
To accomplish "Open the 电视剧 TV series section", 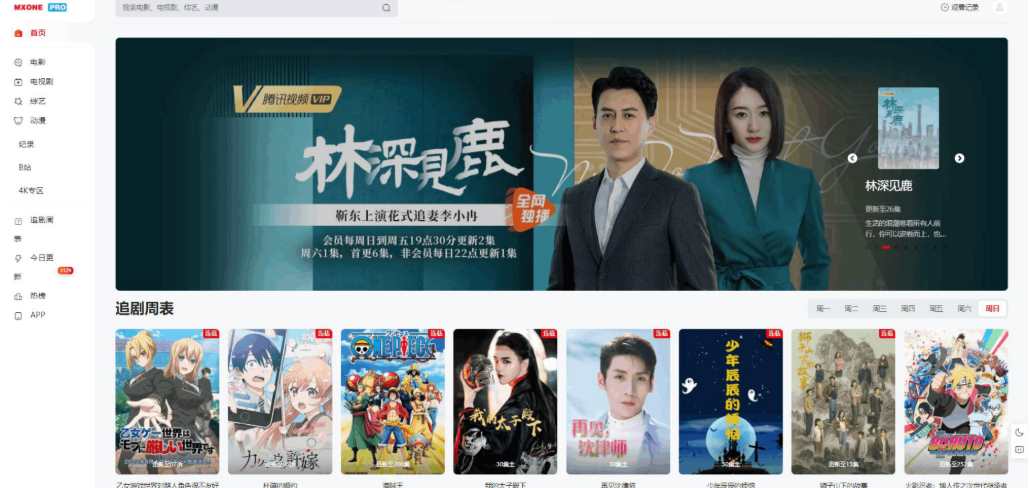I will 41,81.
